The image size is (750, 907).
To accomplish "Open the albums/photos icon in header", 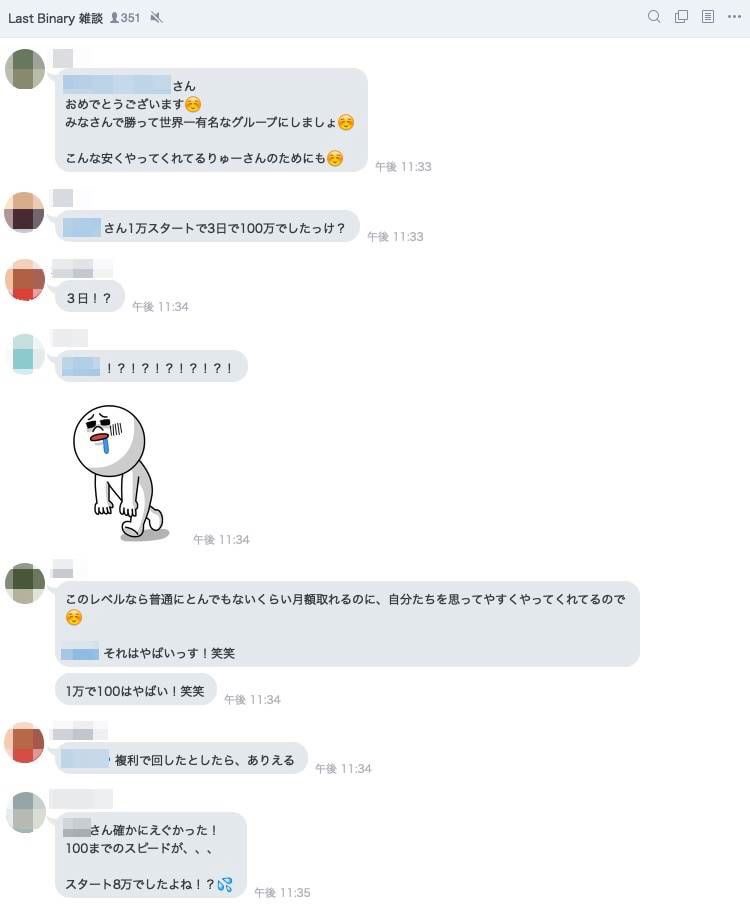I will (x=681, y=17).
